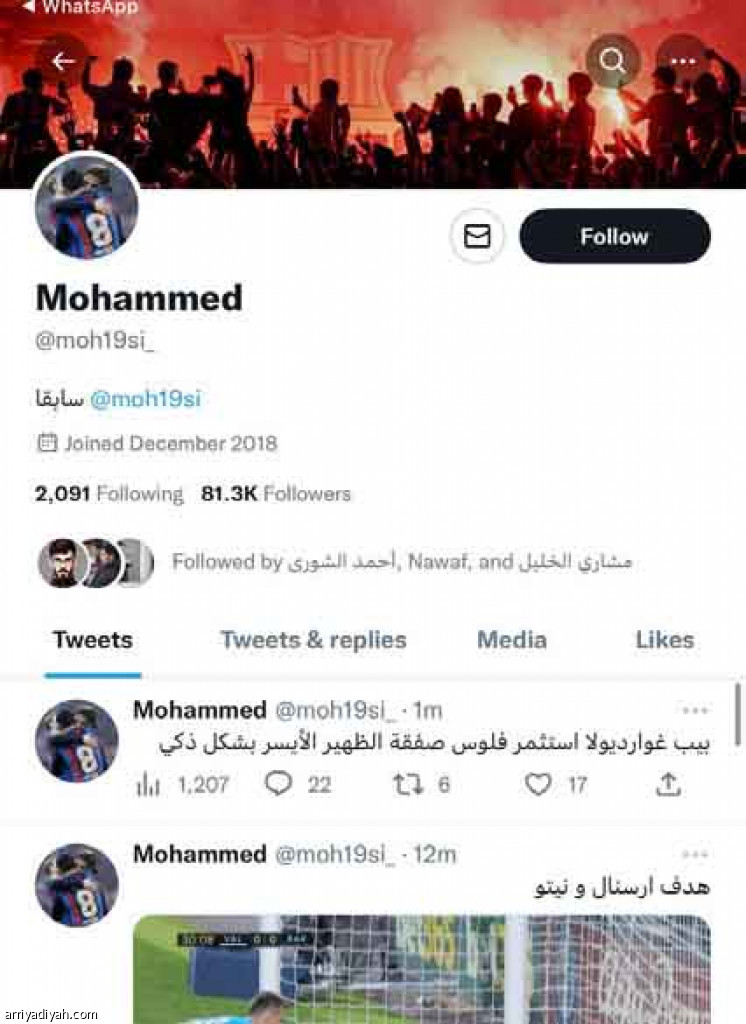Select the Tweets tab
746x1024 pixels.
click(x=92, y=640)
